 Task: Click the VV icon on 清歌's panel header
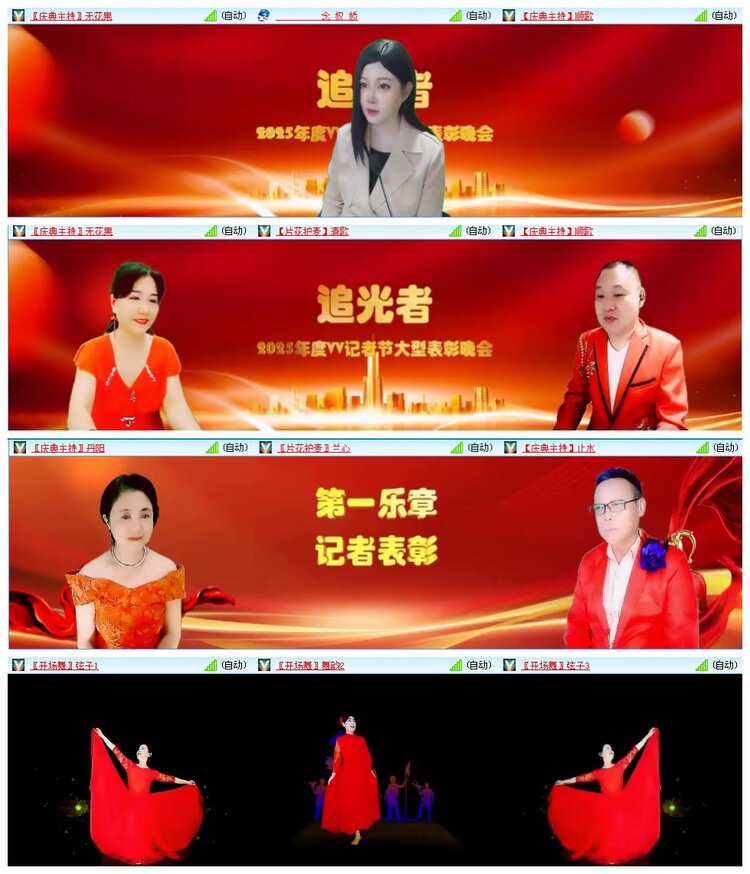[264, 231]
